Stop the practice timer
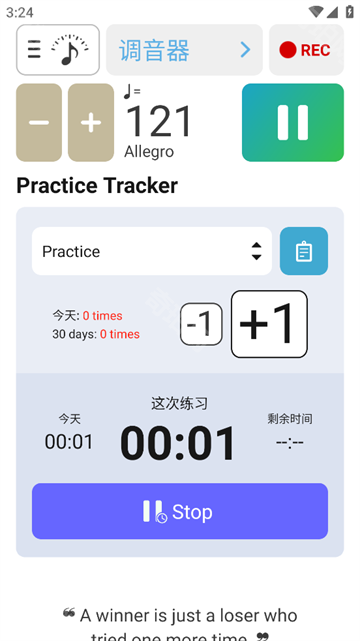 tap(180, 511)
